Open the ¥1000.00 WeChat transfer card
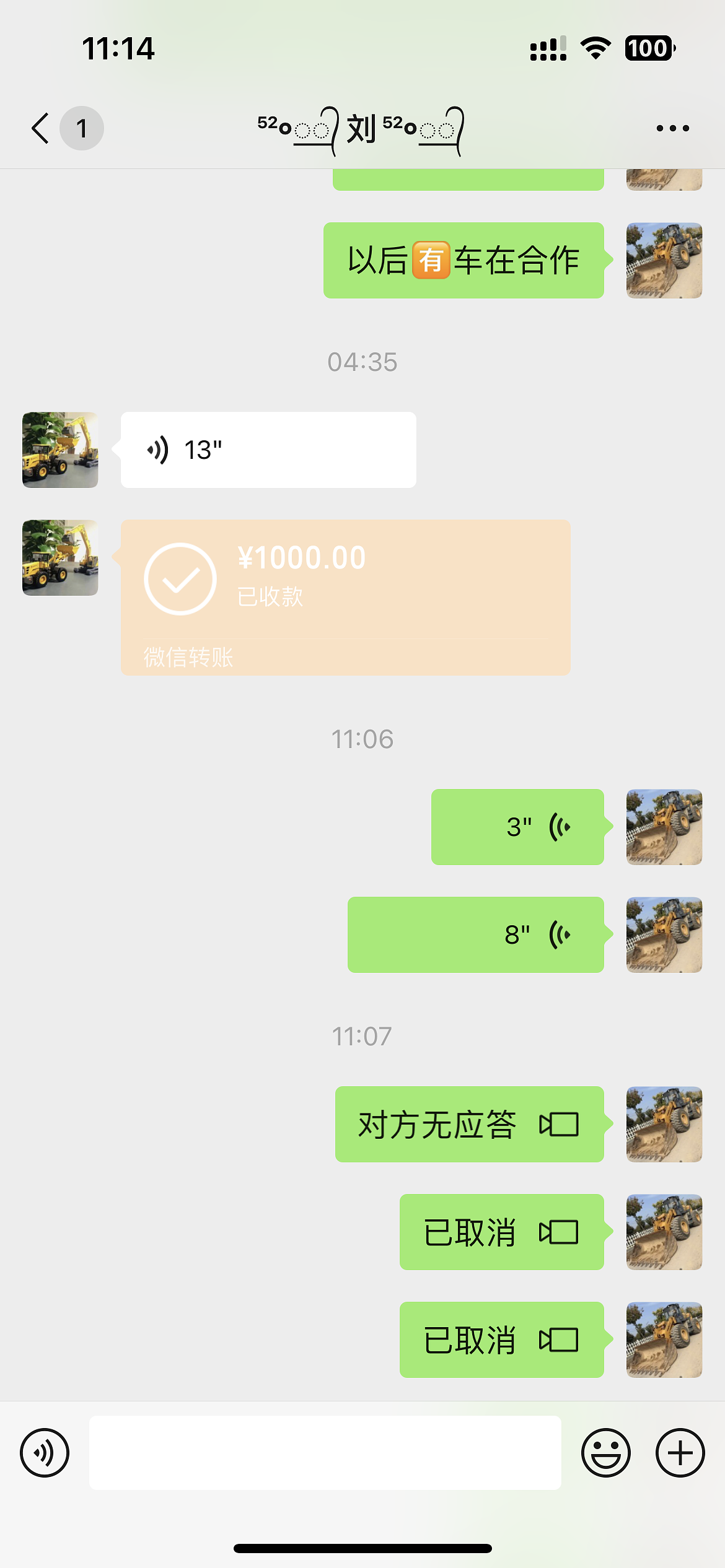Screen dimensions: 725x1568 [x=345, y=597]
